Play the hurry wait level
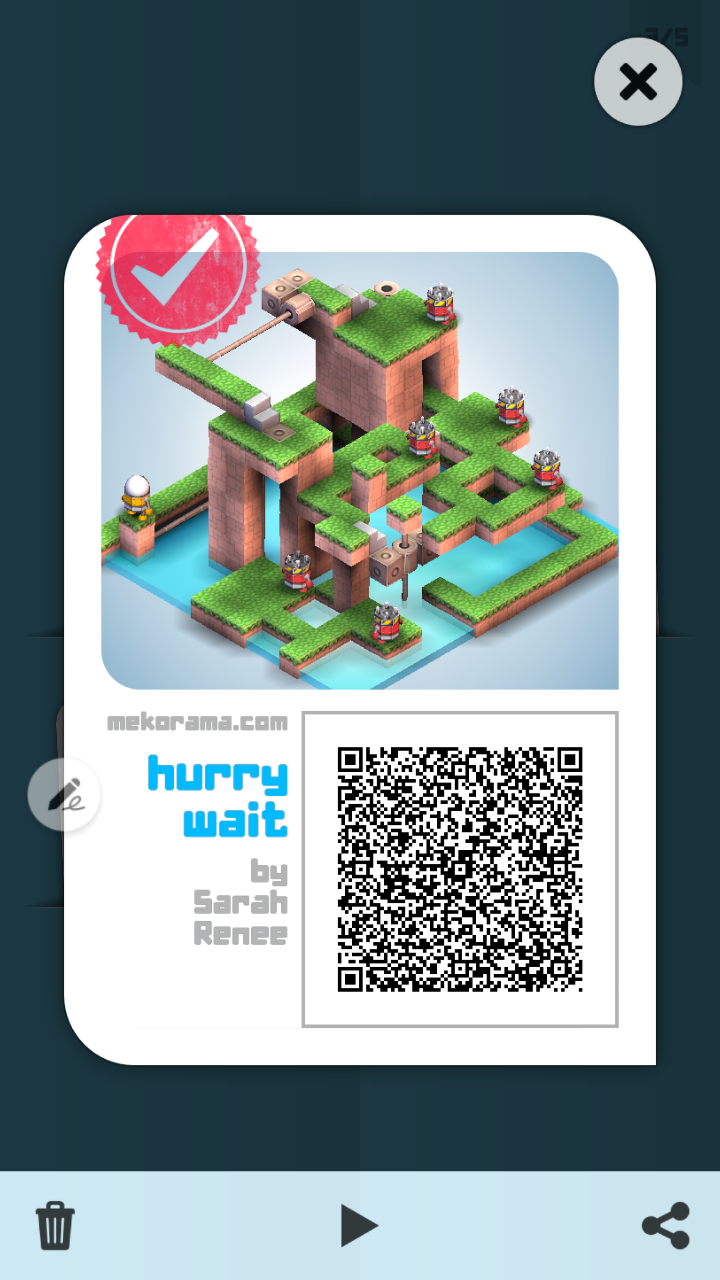Viewport: 720px width, 1280px height. click(358, 1225)
